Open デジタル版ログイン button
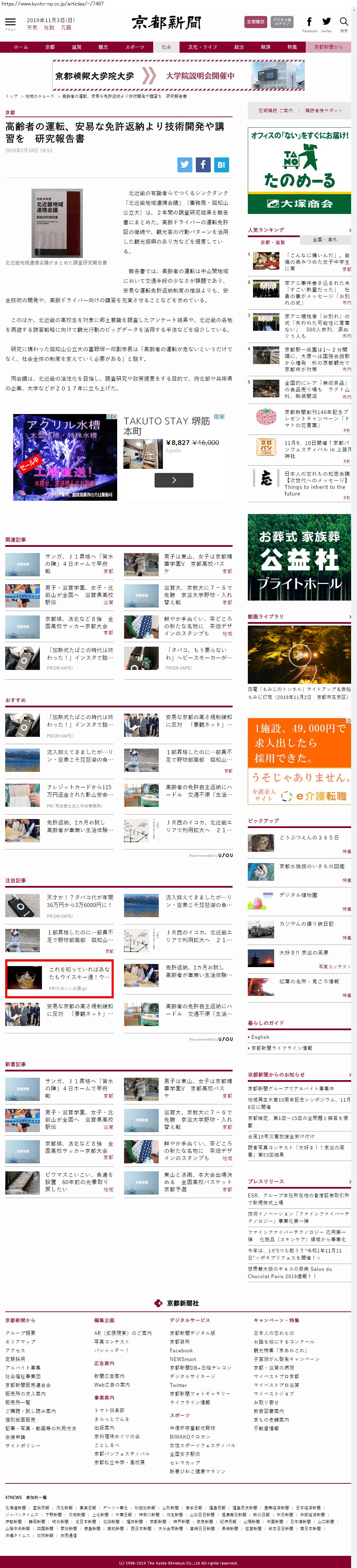Screen dimensions: 357x1568 pos(281,22)
